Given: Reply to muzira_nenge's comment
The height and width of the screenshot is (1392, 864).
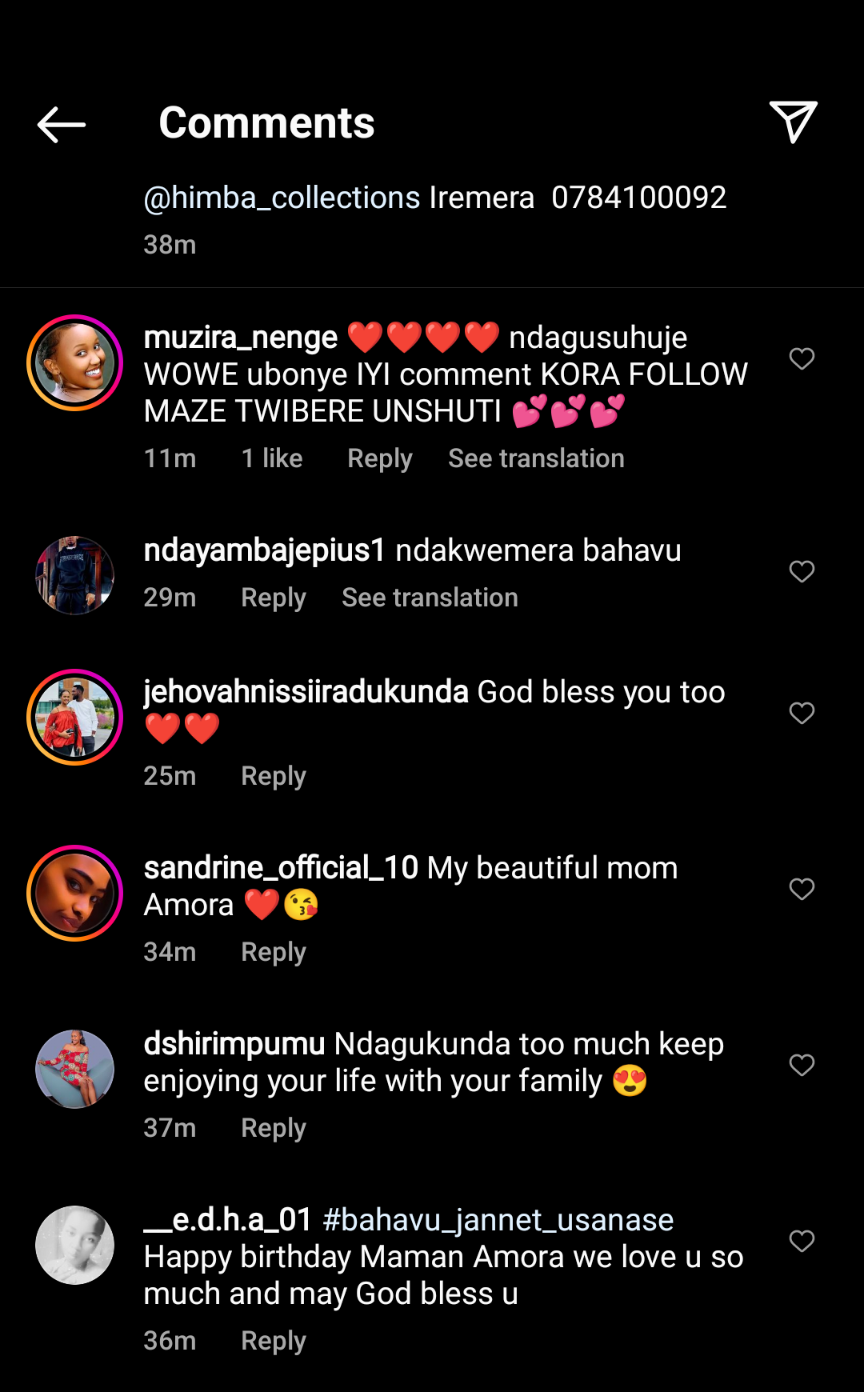Looking at the screenshot, I should pos(379,458).
